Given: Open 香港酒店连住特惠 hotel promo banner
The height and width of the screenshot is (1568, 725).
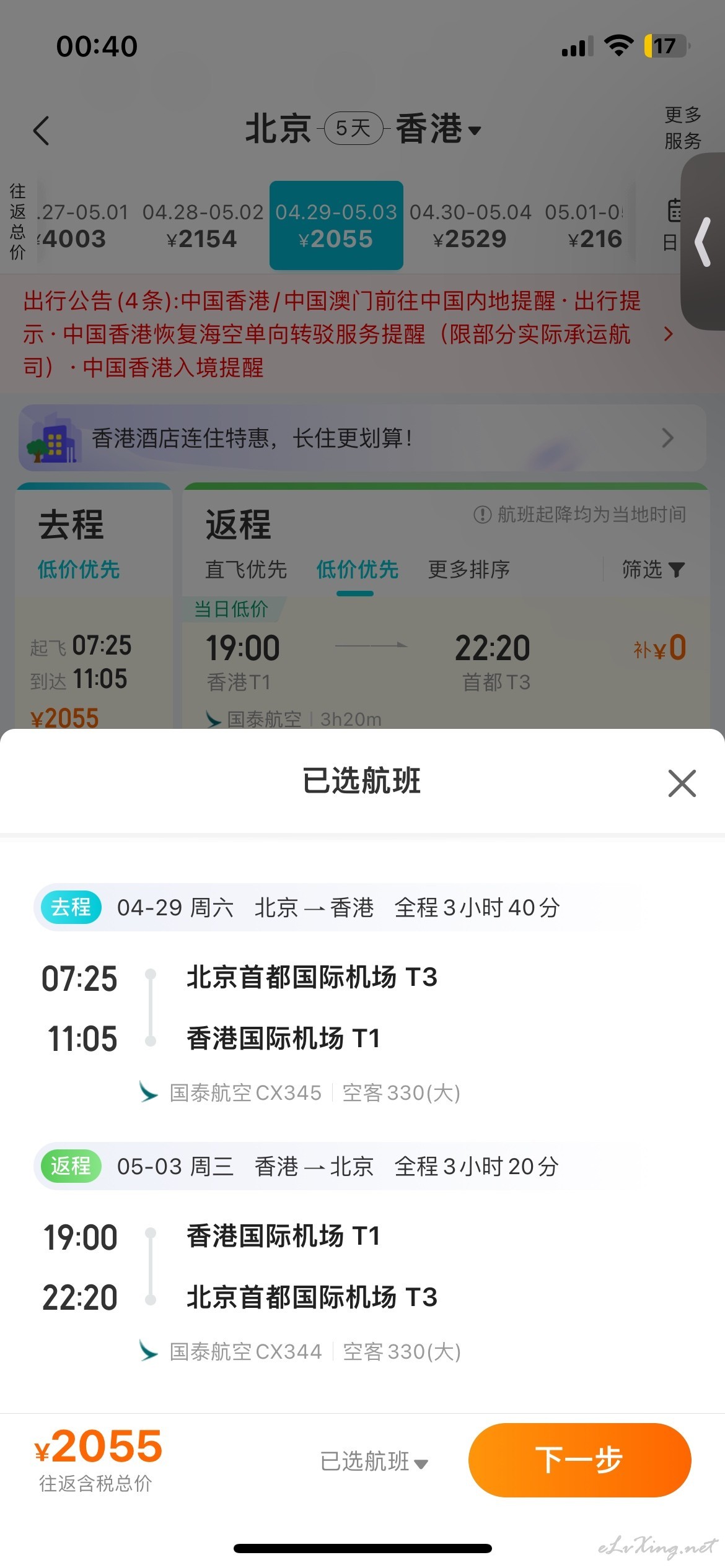Looking at the screenshot, I should (362, 438).
